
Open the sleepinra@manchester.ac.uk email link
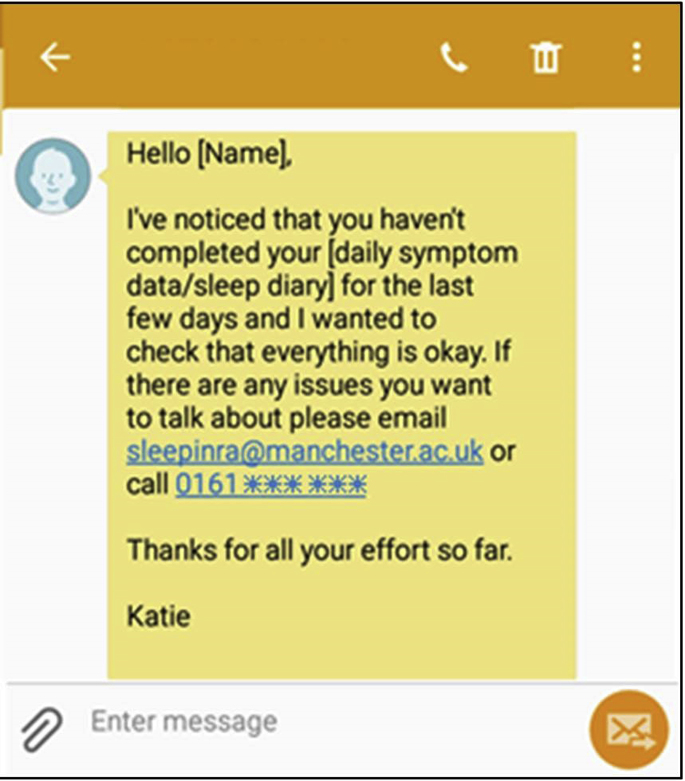[x=305, y=451]
